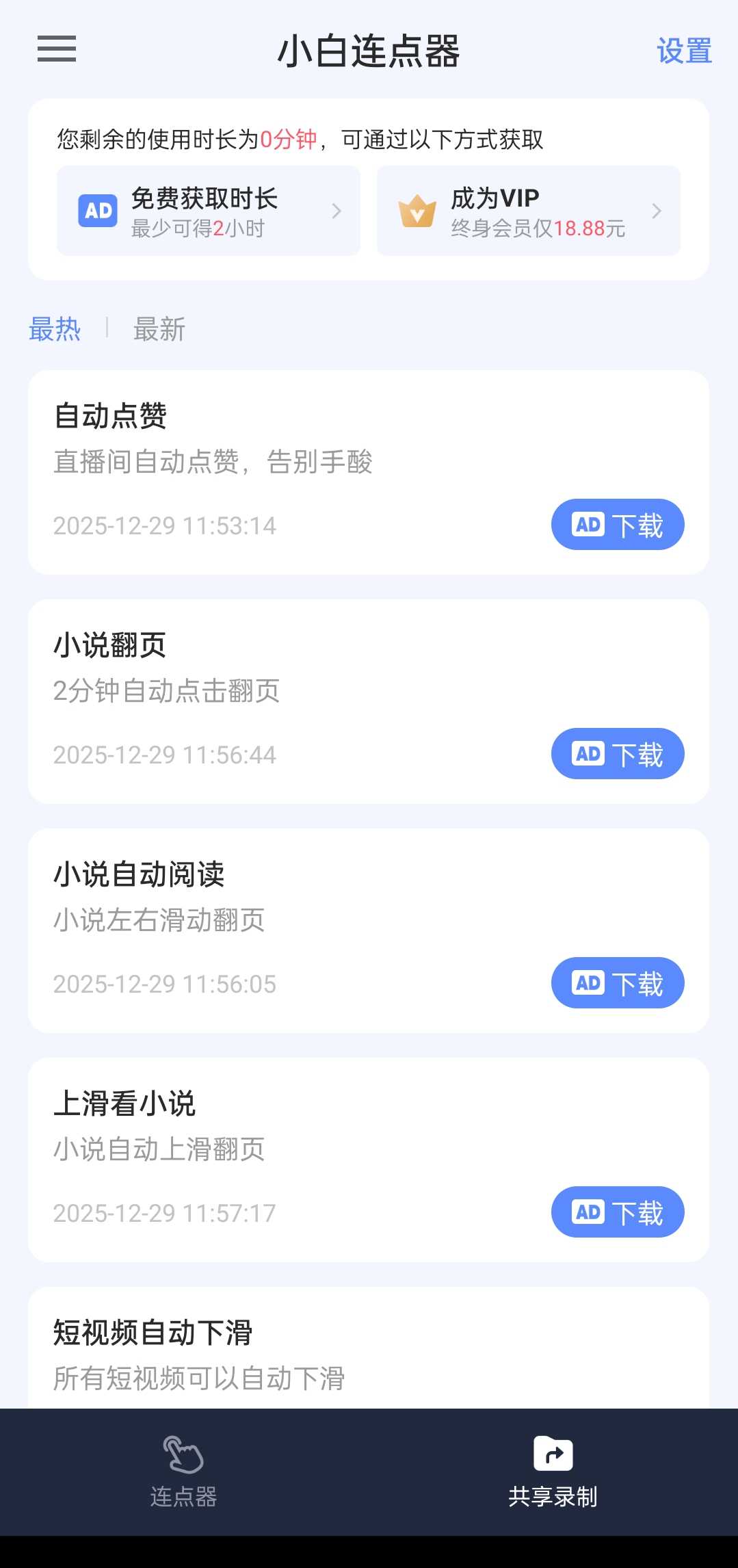Select the 共享录制 tab
This screenshot has height=1568, width=738.
click(553, 1472)
